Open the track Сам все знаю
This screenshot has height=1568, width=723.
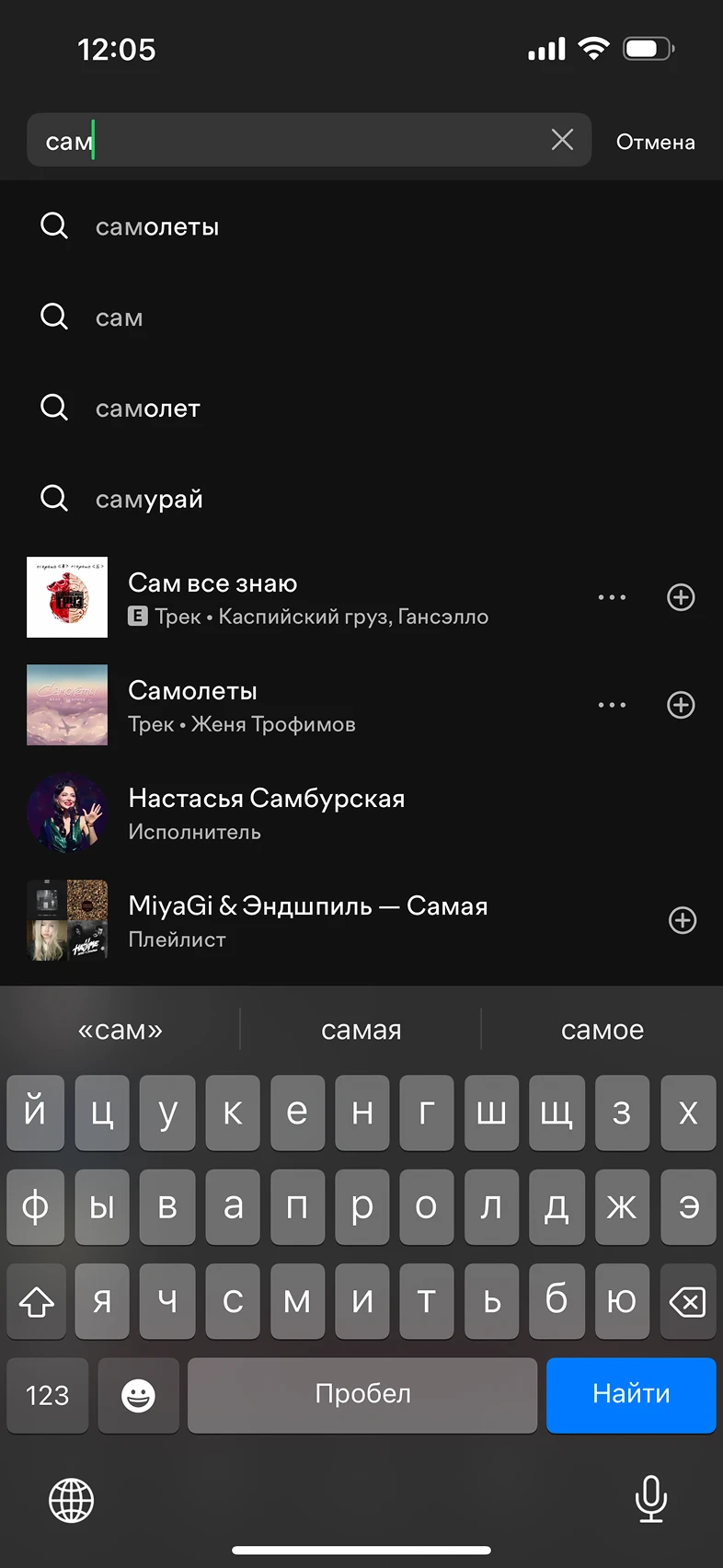pos(304,597)
